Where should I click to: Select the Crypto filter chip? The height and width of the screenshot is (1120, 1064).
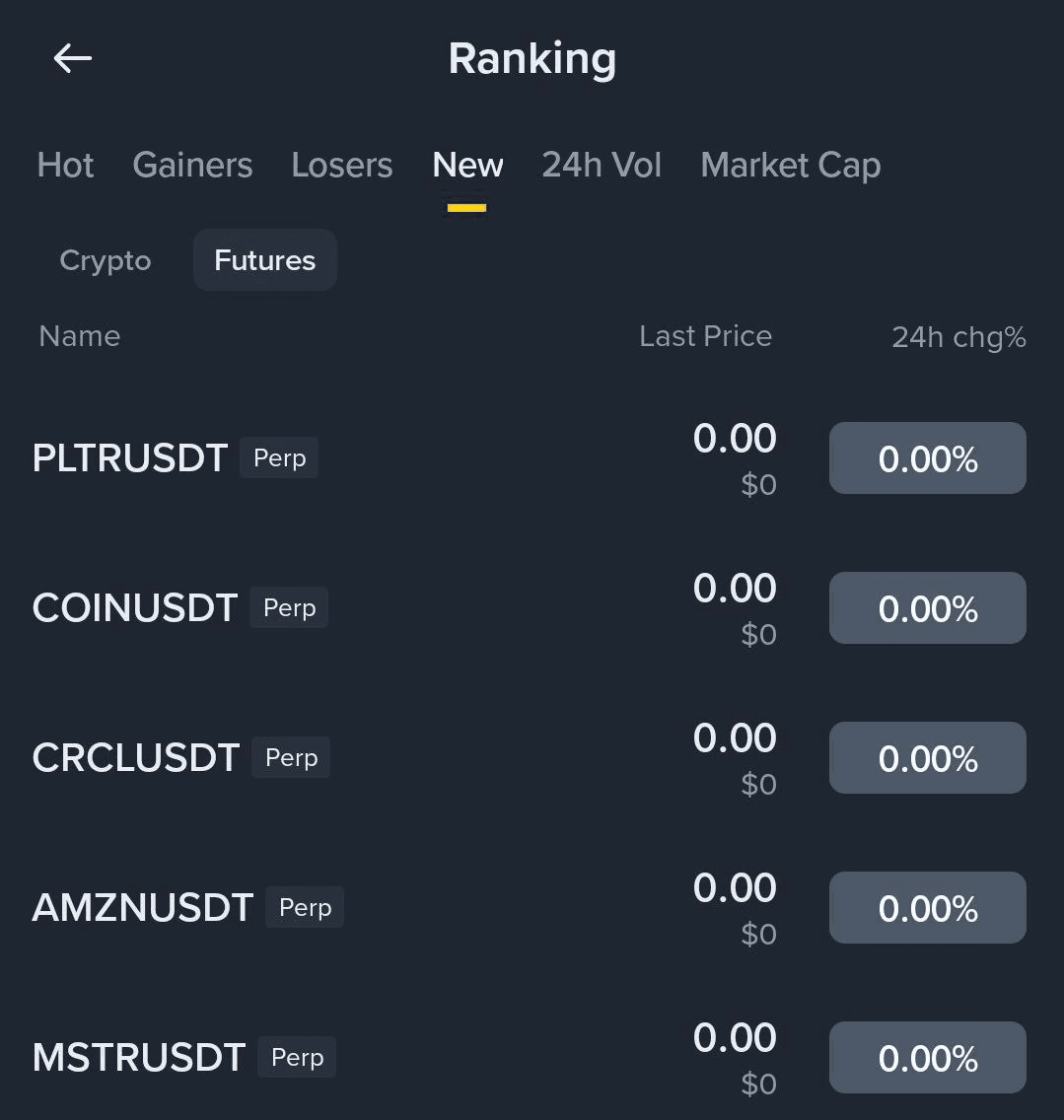click(106, 260)
